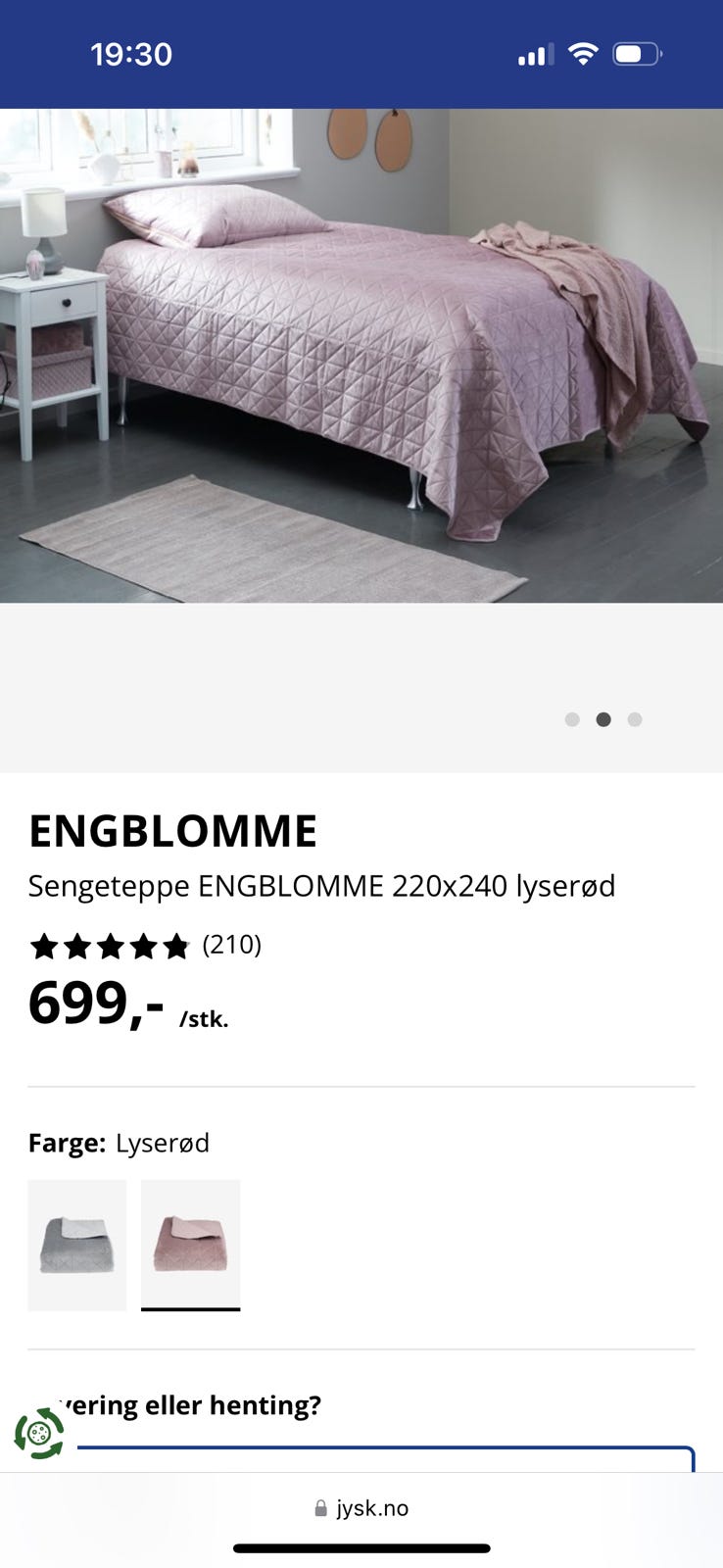Open the (210) reviews link

pos(232,946)
